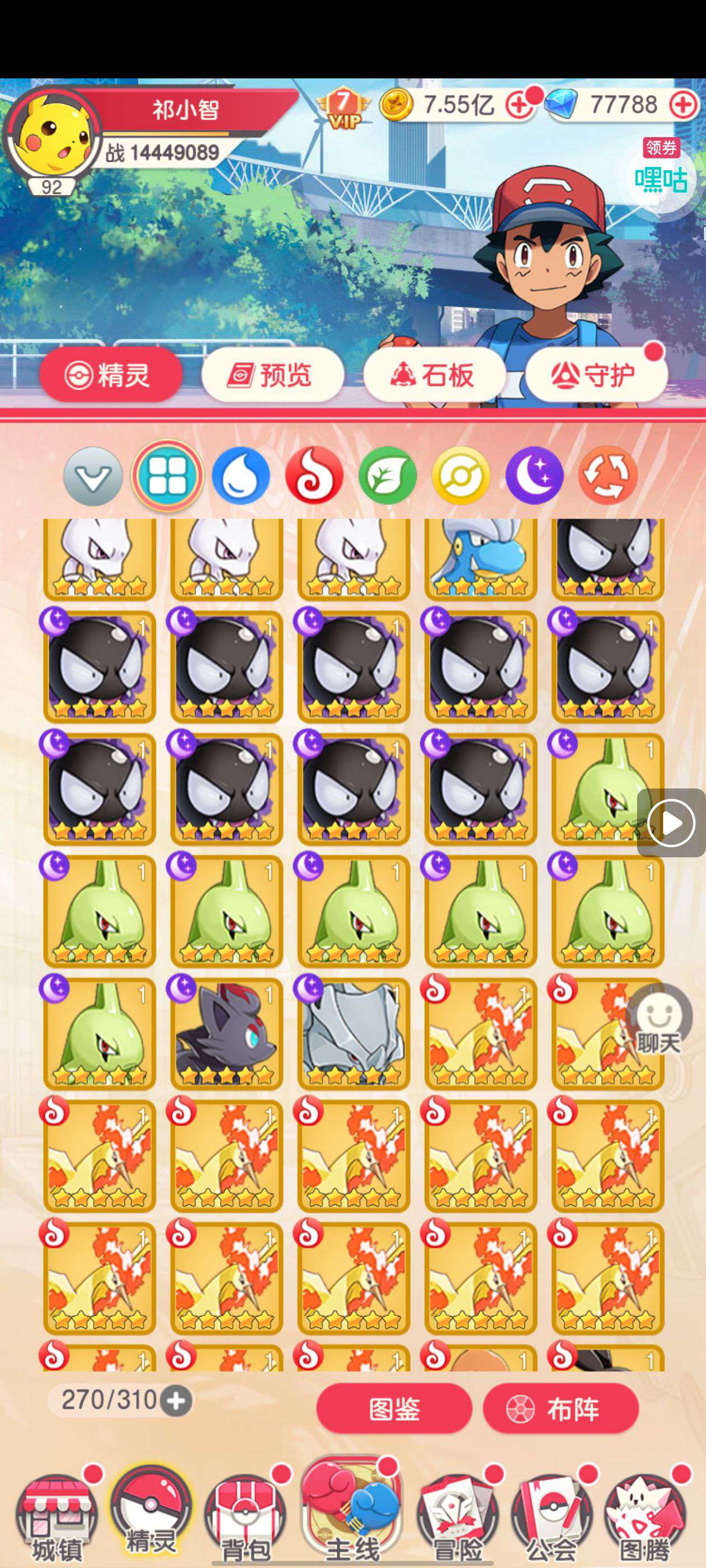Open the 图鉴 encyclopedia
The width and height of the screenshot is (706, 1568).
tap(394, 1408)
